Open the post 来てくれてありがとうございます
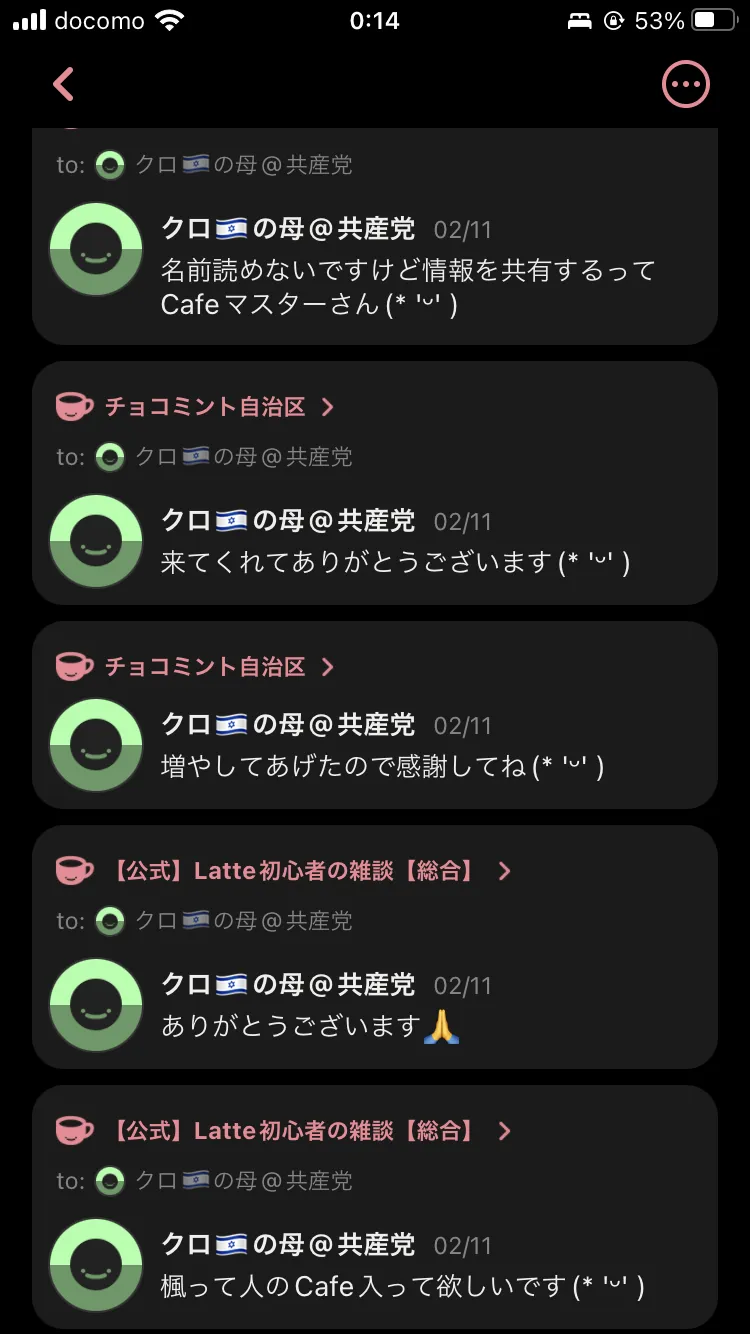The image size is (750, 1334). 375,483
